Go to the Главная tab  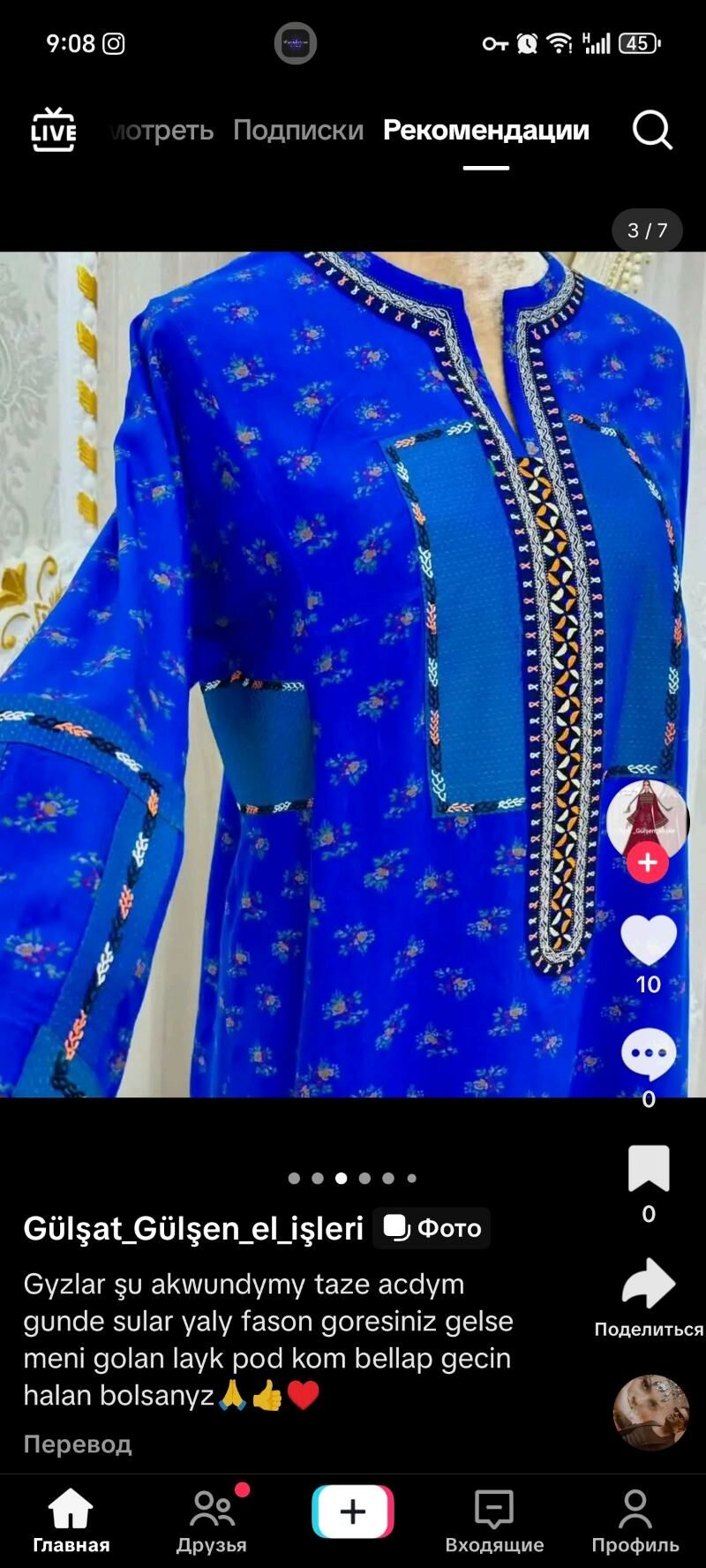click(x=71, y=1521)
